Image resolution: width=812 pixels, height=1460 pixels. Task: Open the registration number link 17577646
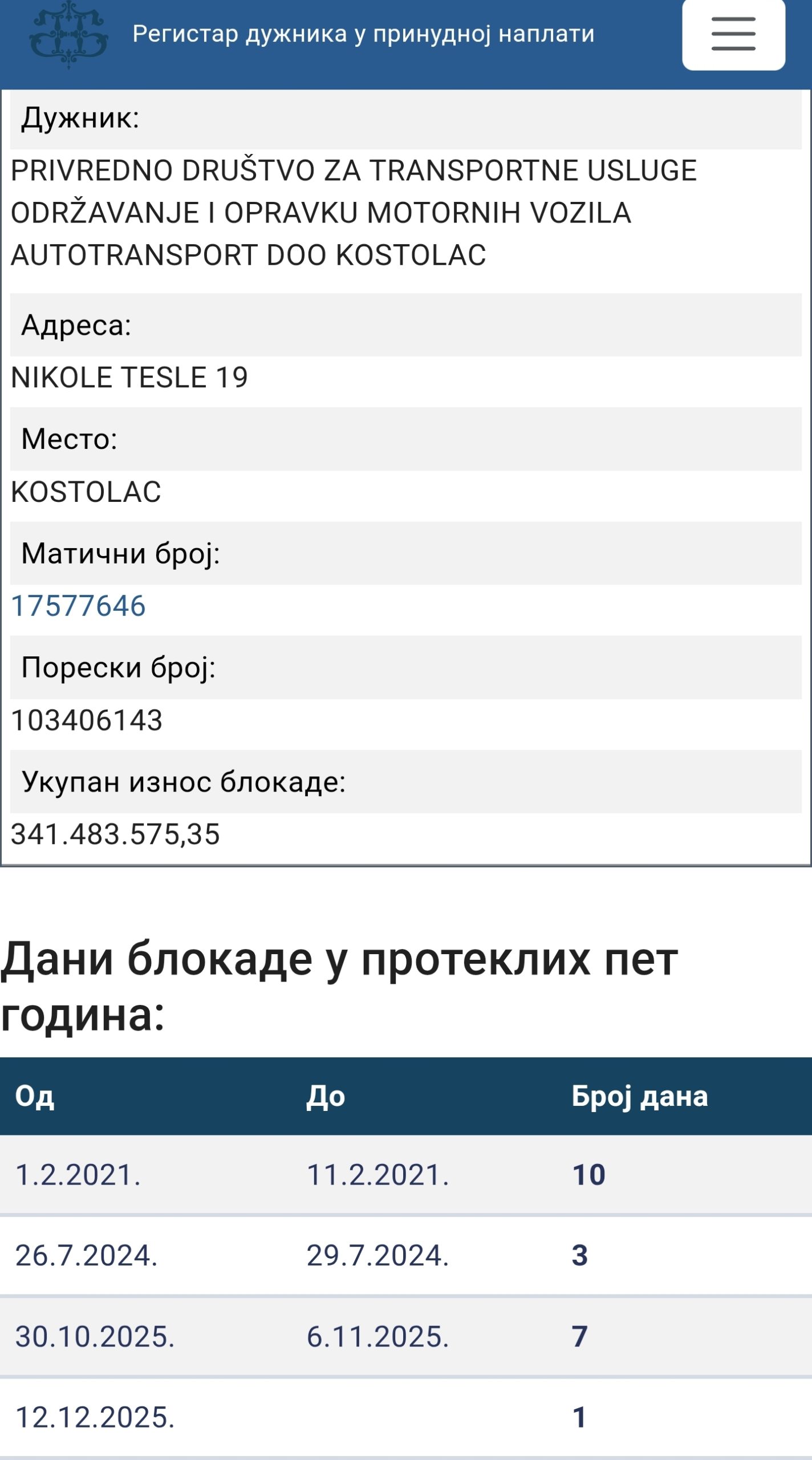[x=78, y=606]
